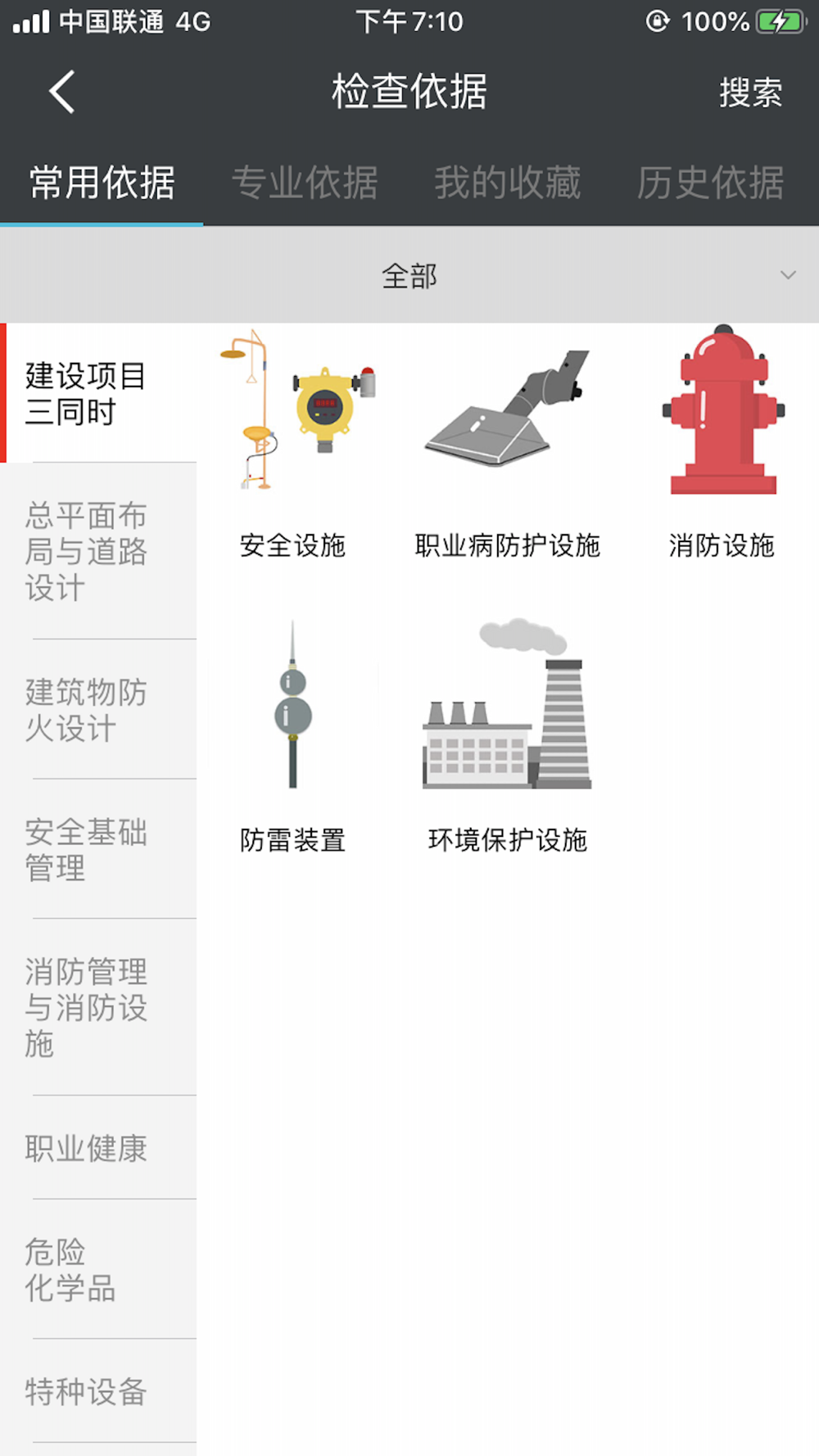Viewport: 819px width, 1456px height.
Task: Go back using the header arrow
Action: [x=62, y=92]
